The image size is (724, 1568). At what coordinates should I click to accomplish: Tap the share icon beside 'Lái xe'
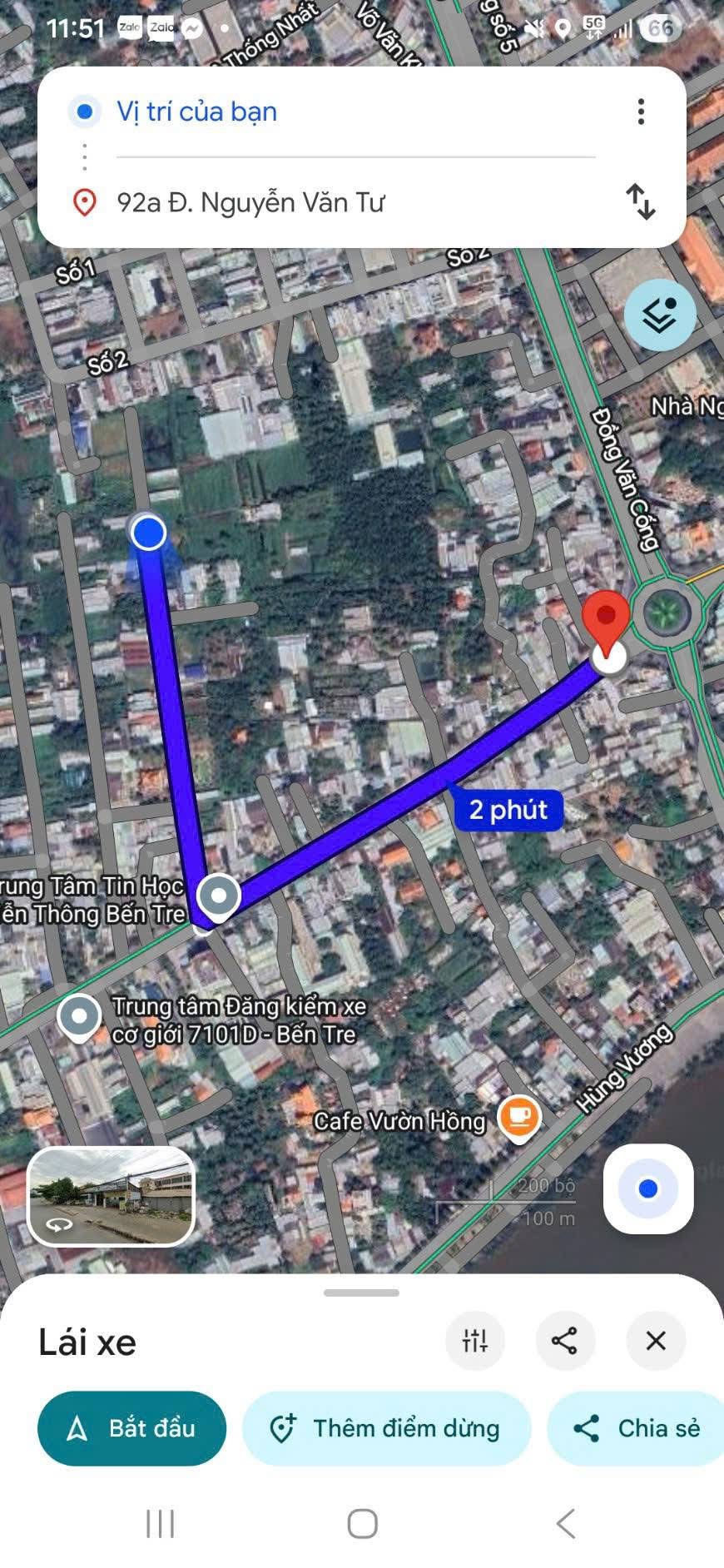click(565, 1341)
